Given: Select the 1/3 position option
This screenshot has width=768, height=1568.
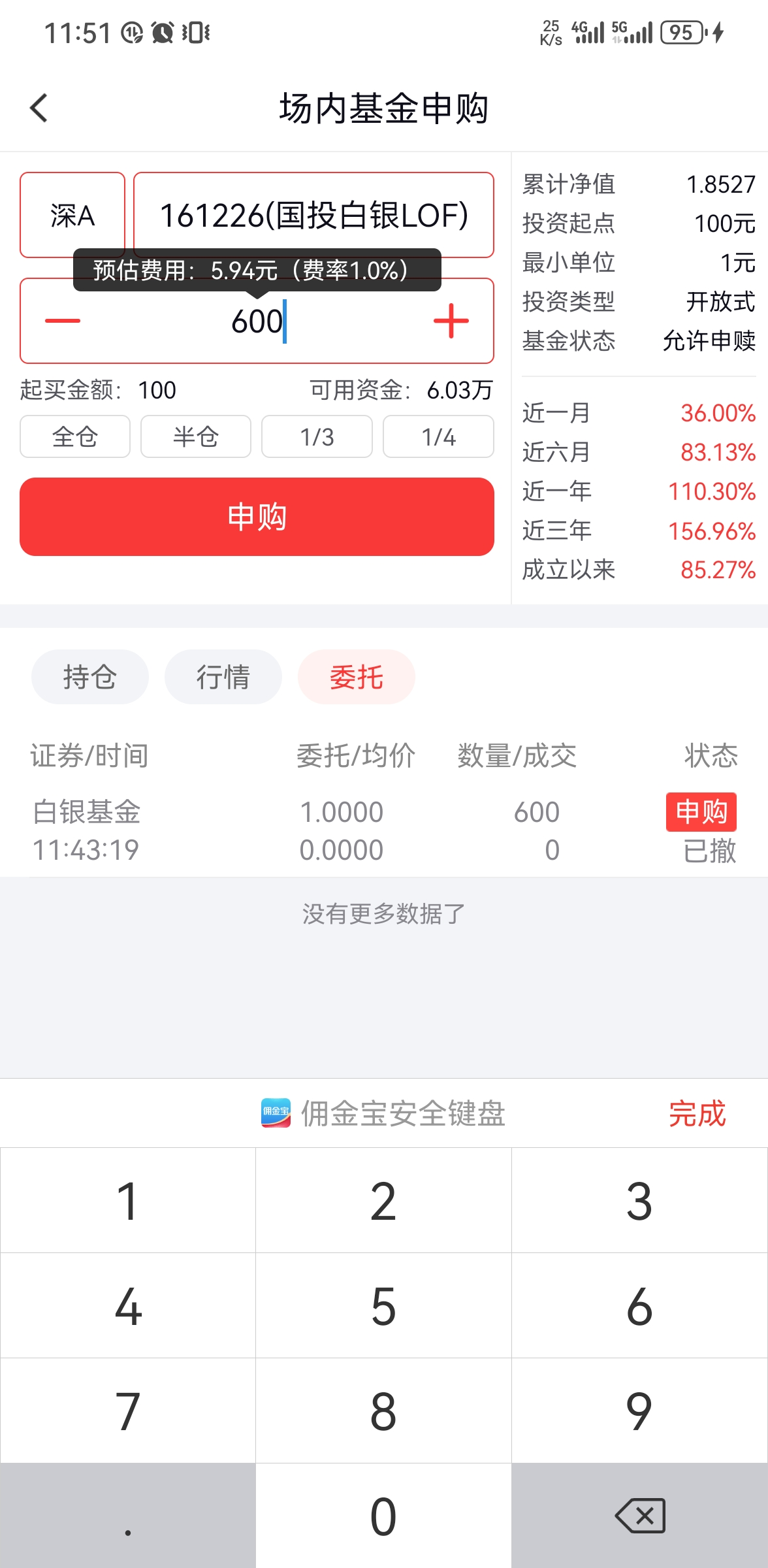Looking at the screenshot, I should tap(317, 436).
